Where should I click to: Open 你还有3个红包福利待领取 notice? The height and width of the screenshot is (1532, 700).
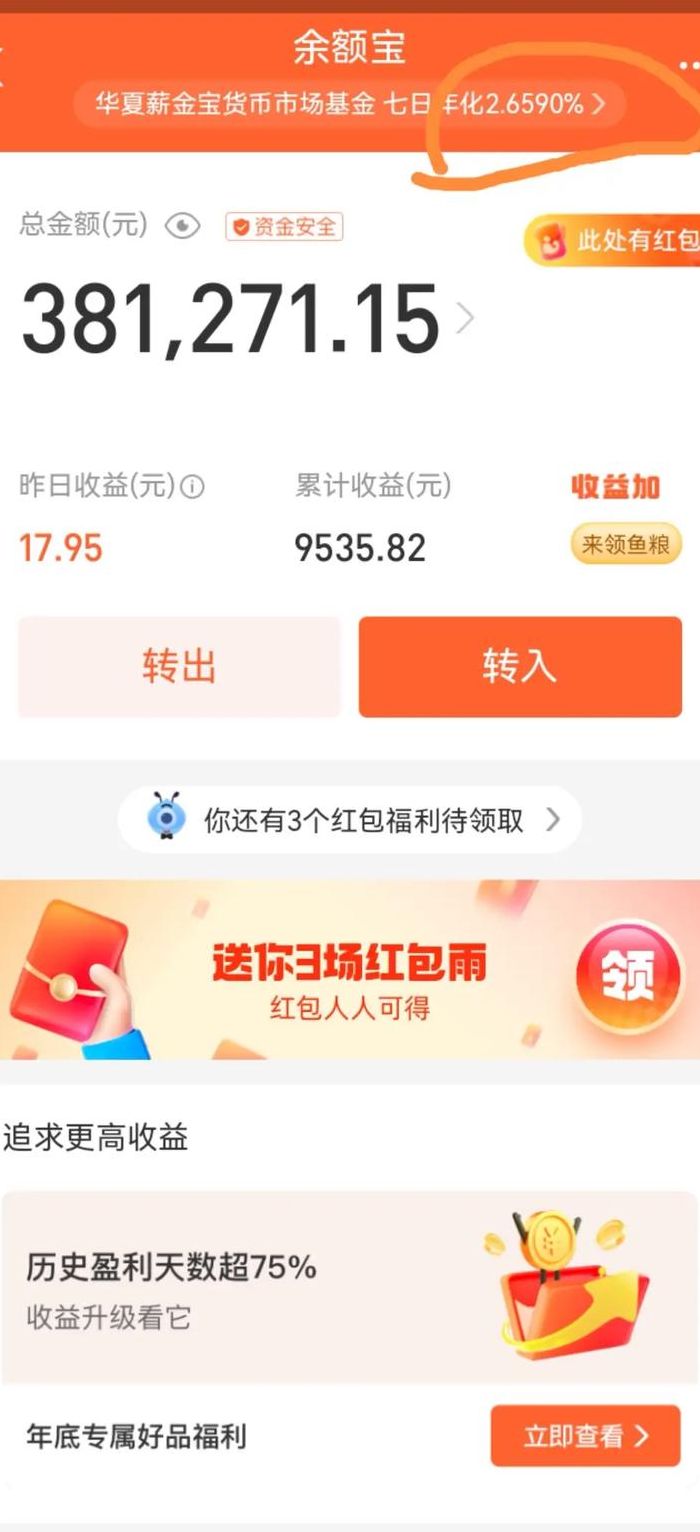350,820
